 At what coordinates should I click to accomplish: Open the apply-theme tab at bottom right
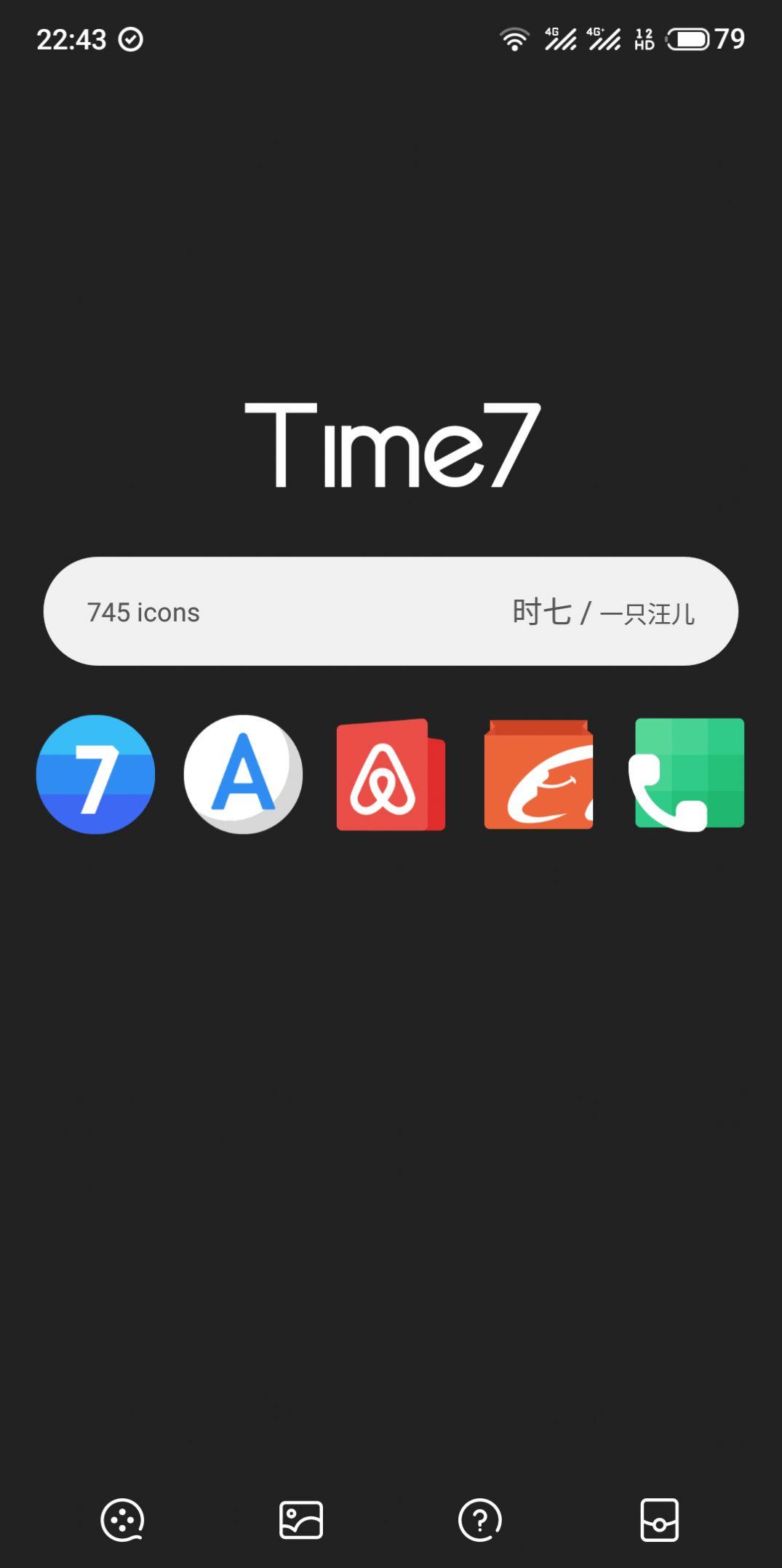659,1519
